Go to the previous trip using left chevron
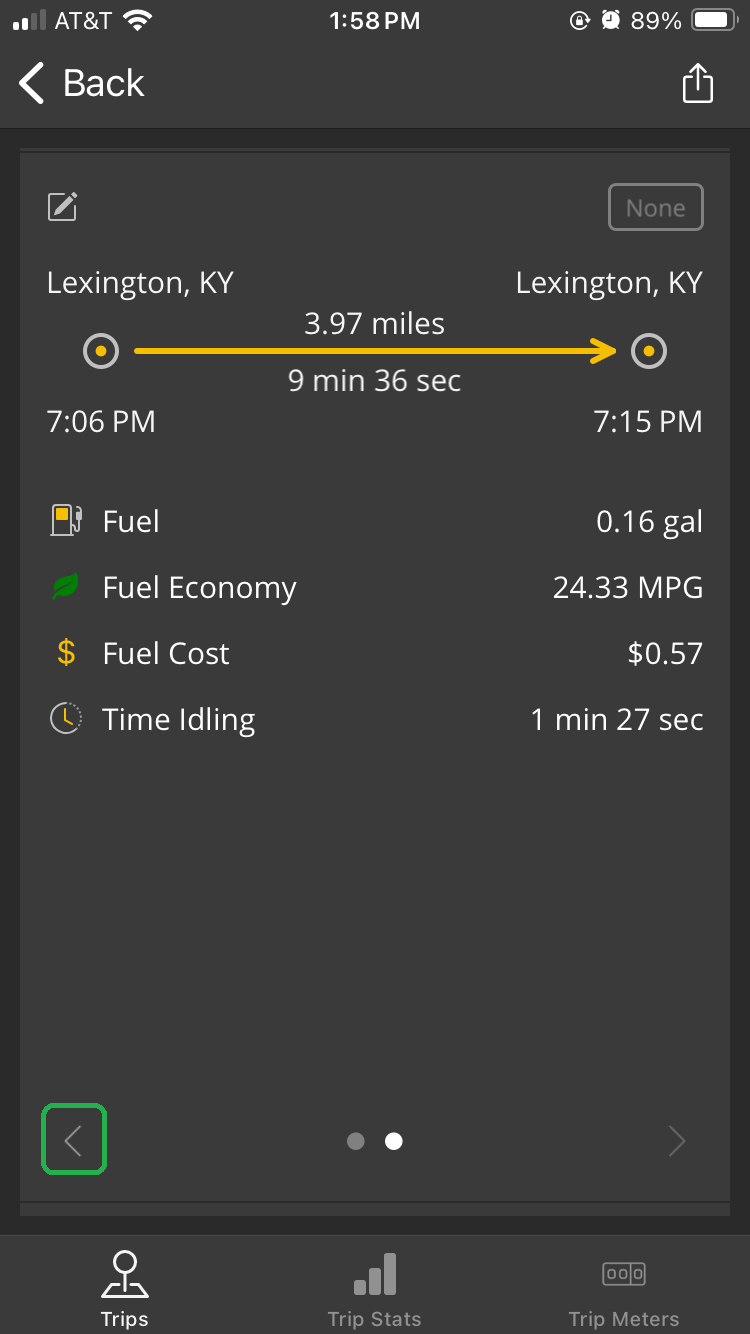This screenshot has width=750, height=1334. (73, 1139)
